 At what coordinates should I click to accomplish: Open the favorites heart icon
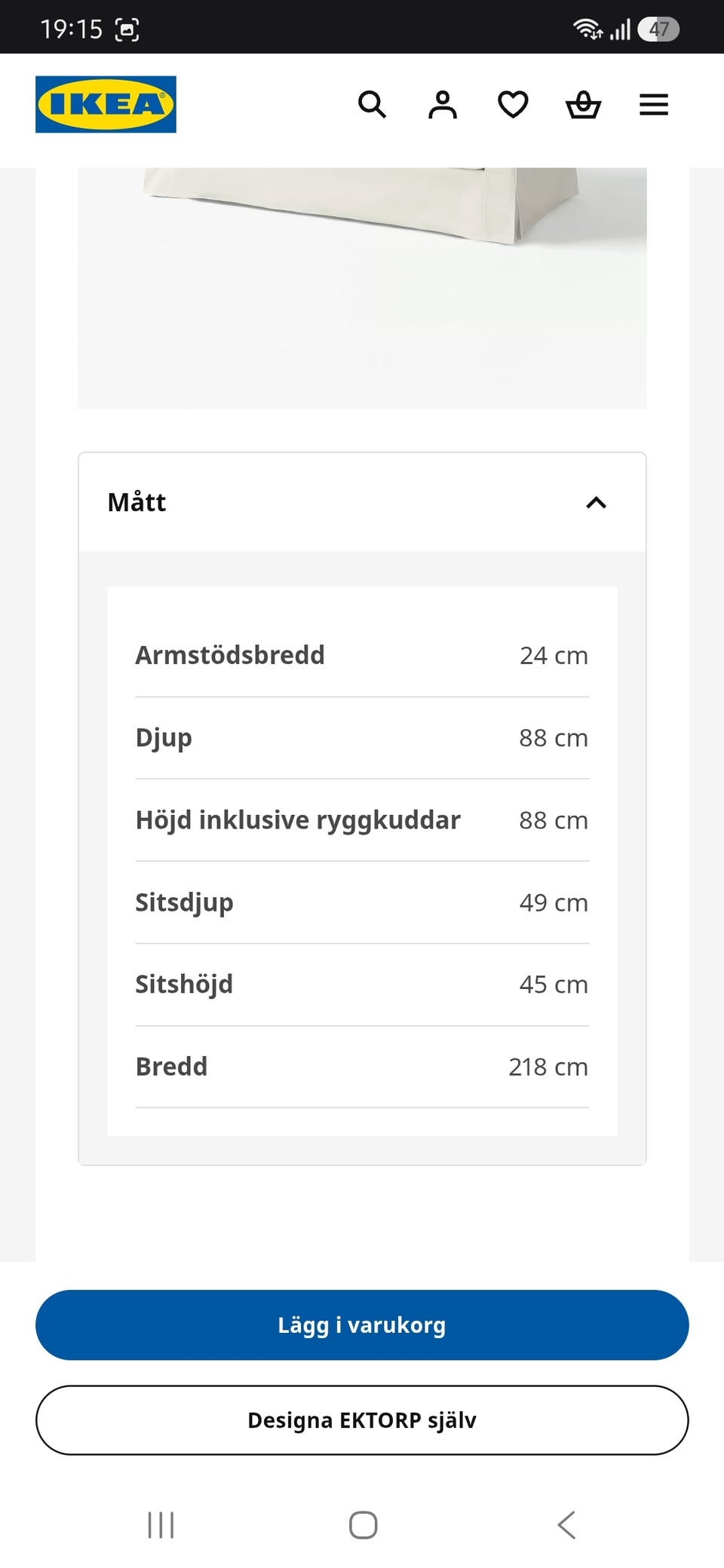point(513,105)
